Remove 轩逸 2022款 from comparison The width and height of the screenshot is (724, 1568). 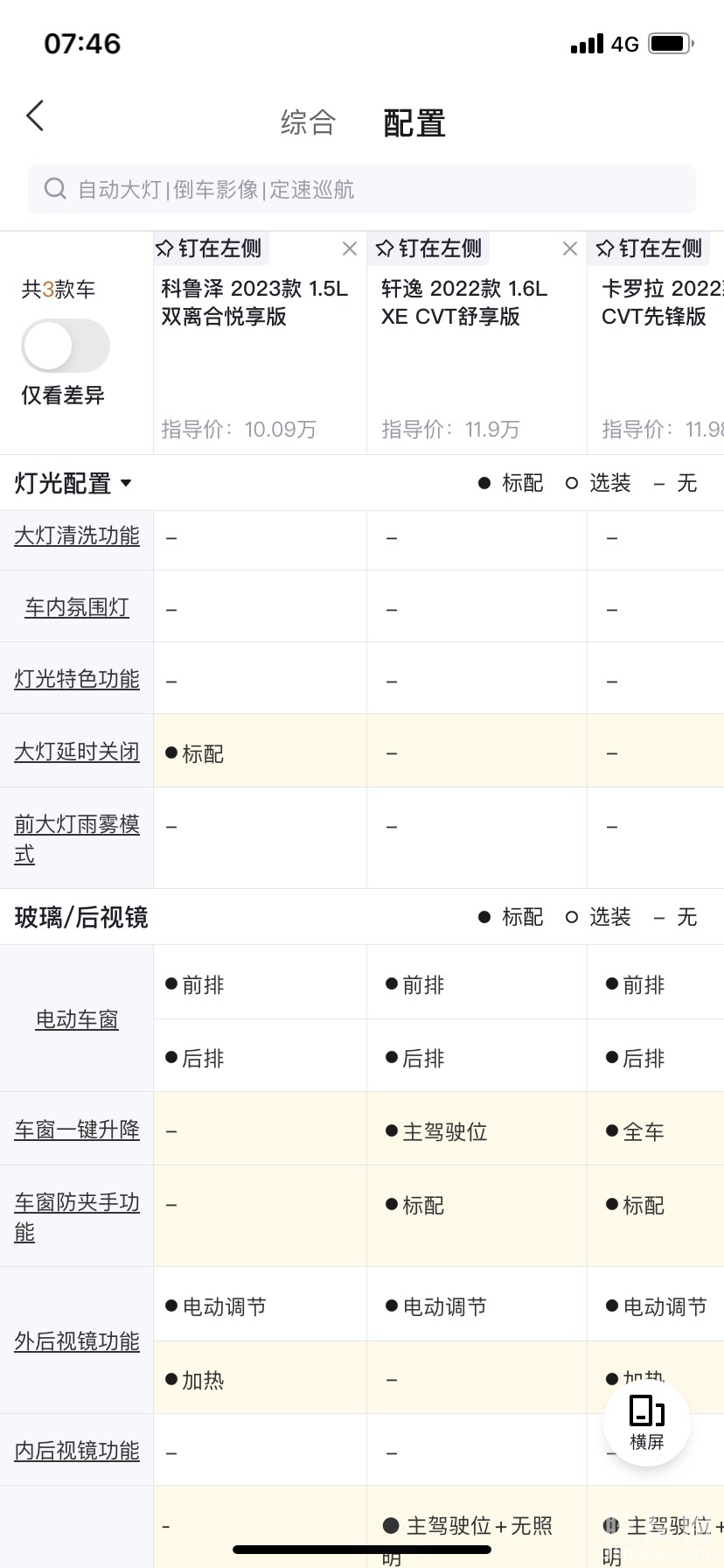(x=570, y=248)
